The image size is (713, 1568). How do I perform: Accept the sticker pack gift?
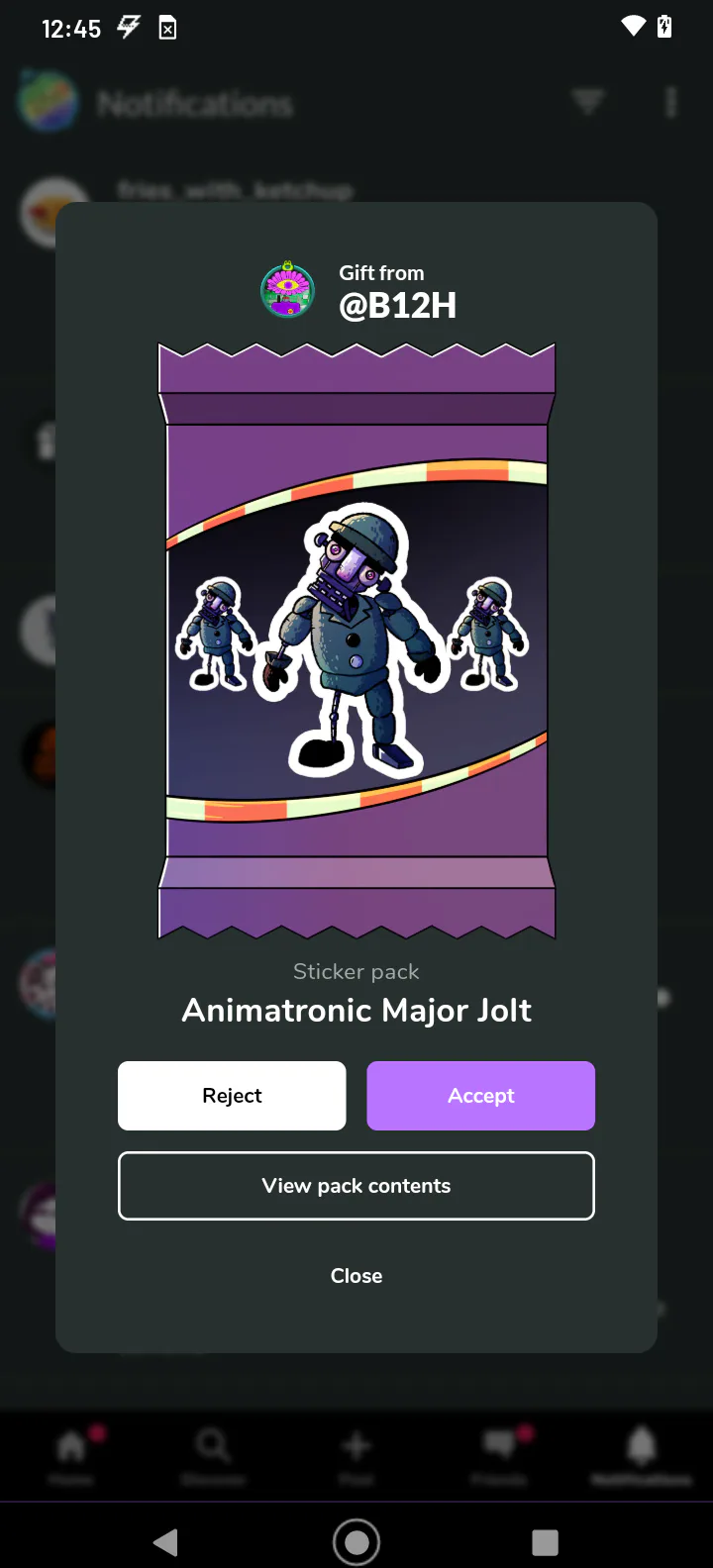[x=480, y=1096]
